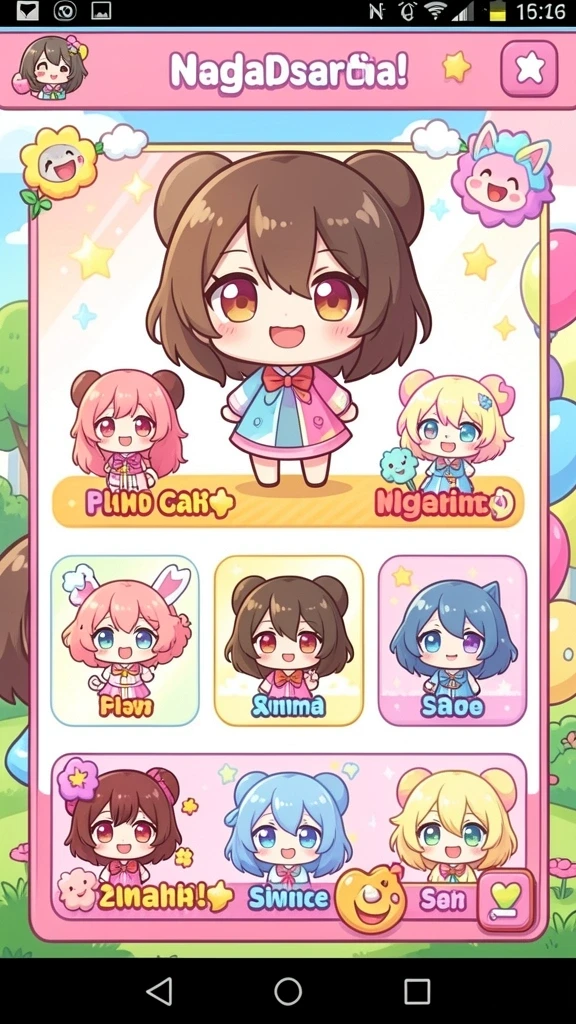Open the profile avatar in the header
This screenshot has width=576, height=1024.
coord(51,67)
